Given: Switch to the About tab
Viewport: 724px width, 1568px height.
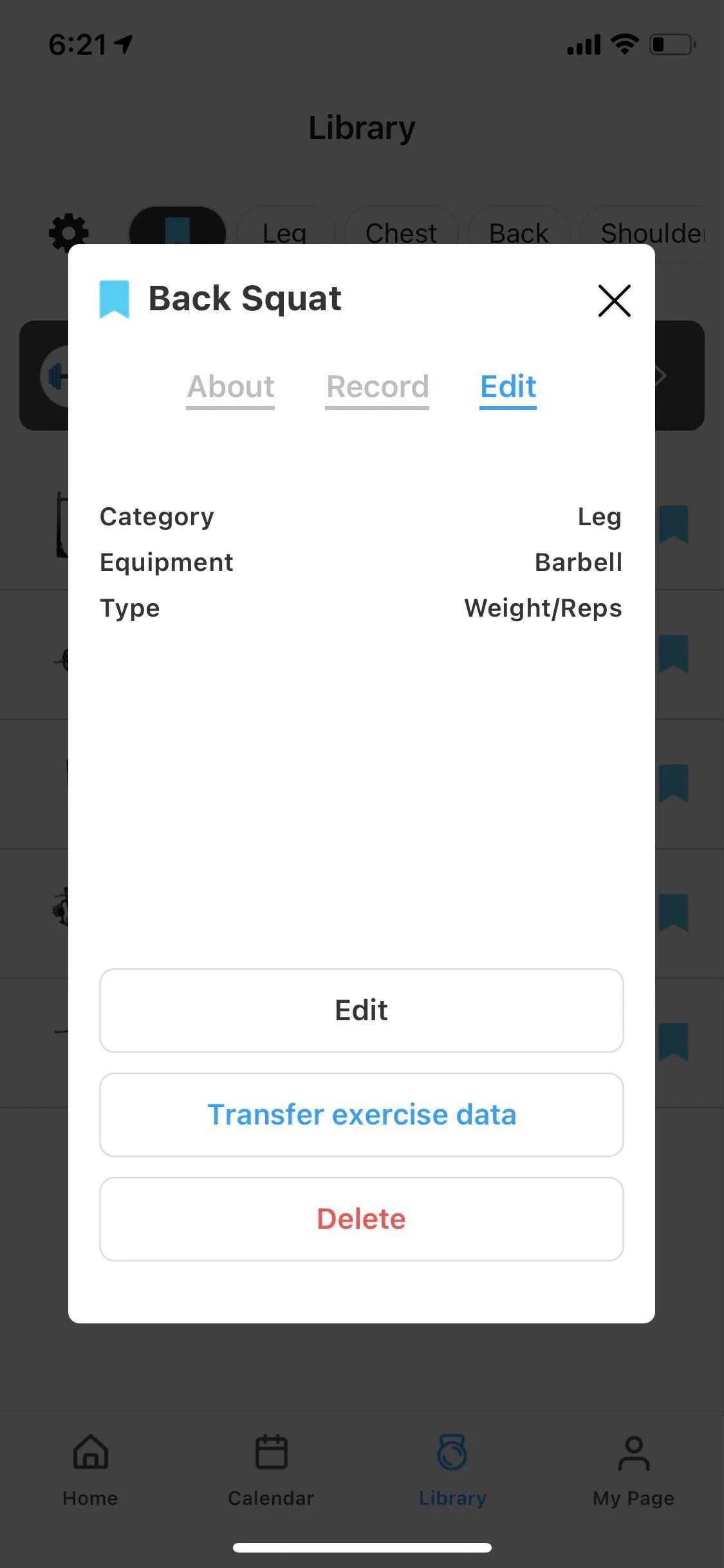Looking at the screenshot, I should click(231, 387).
